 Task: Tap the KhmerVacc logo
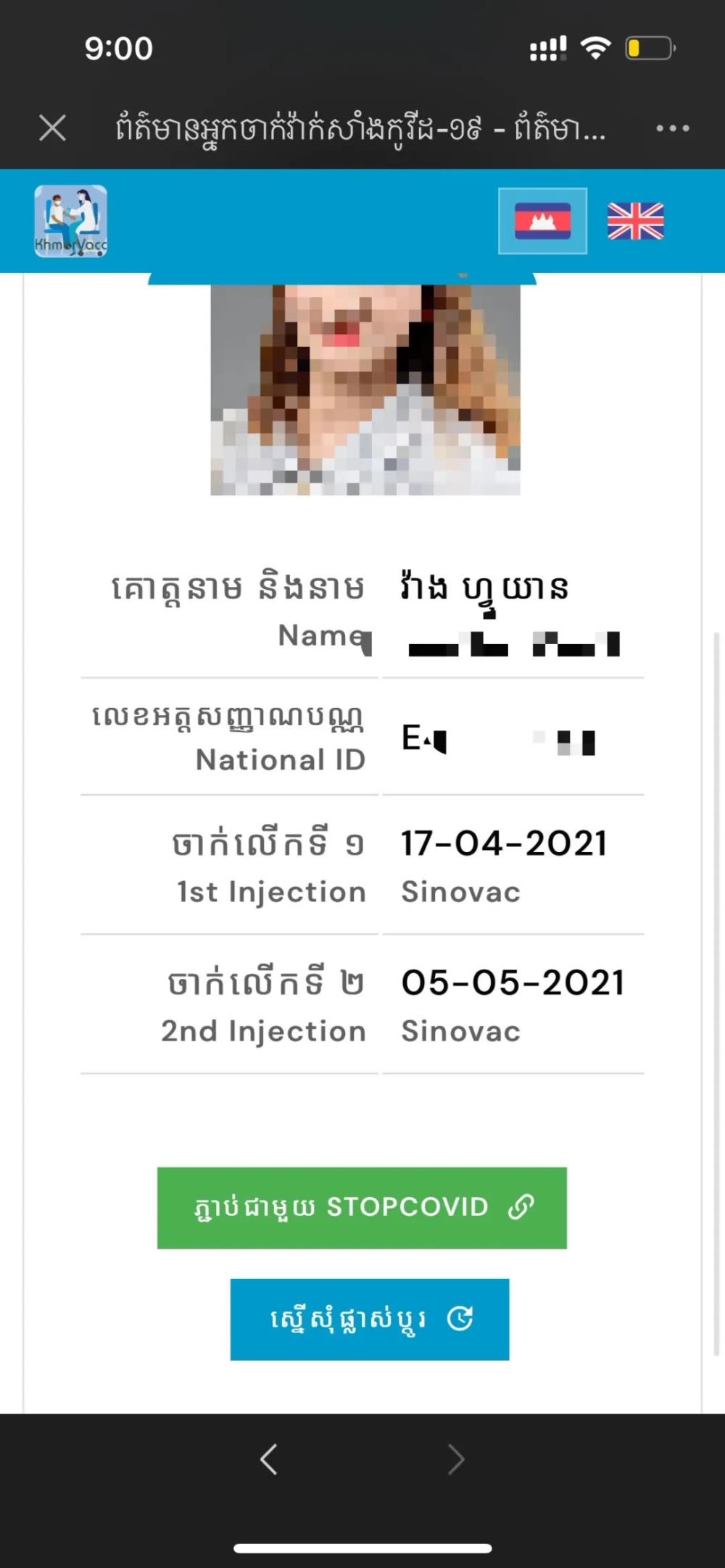click(x=71, y=221)
